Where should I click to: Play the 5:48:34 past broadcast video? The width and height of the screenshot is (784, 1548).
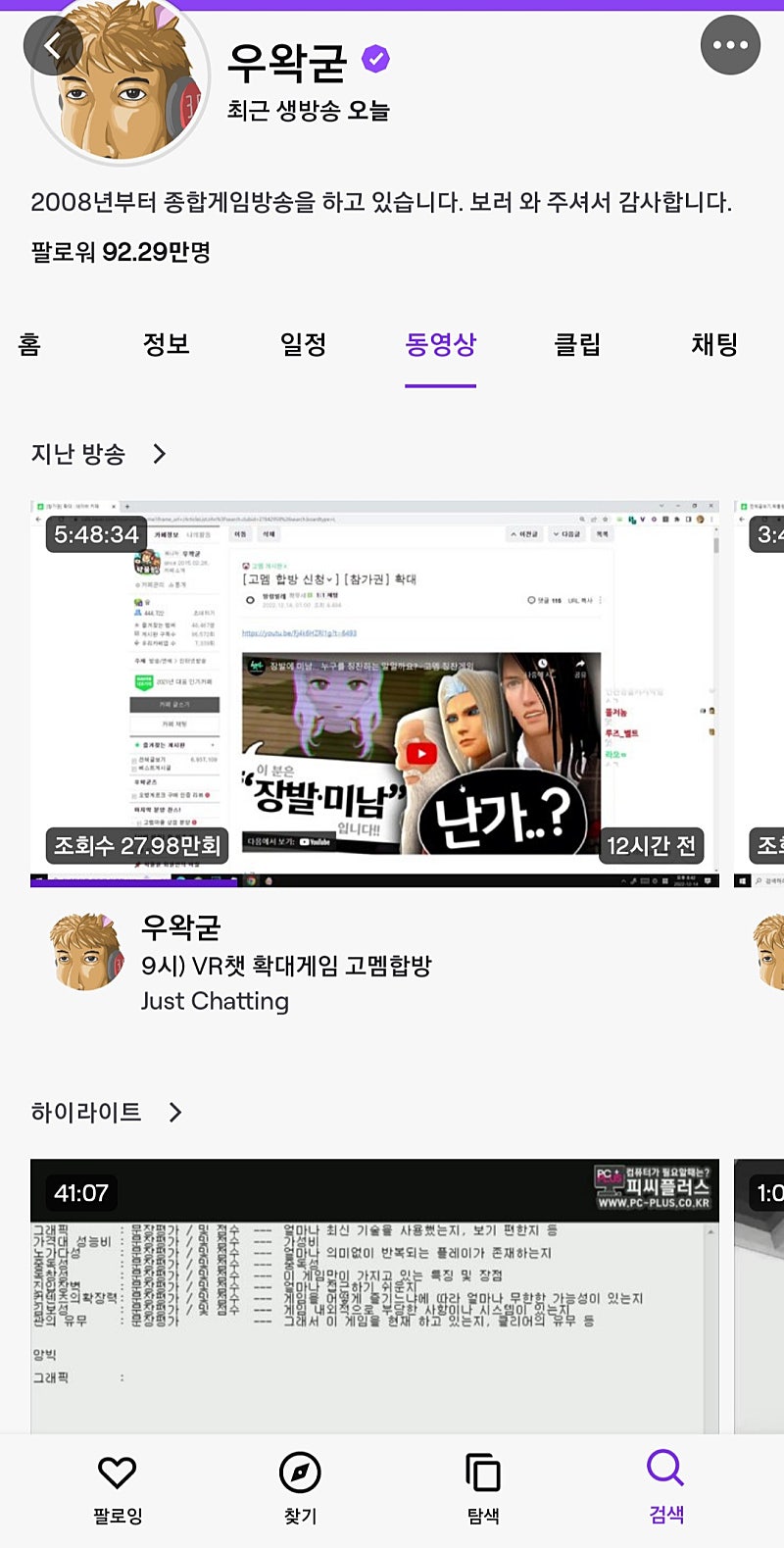click(374, 692)
